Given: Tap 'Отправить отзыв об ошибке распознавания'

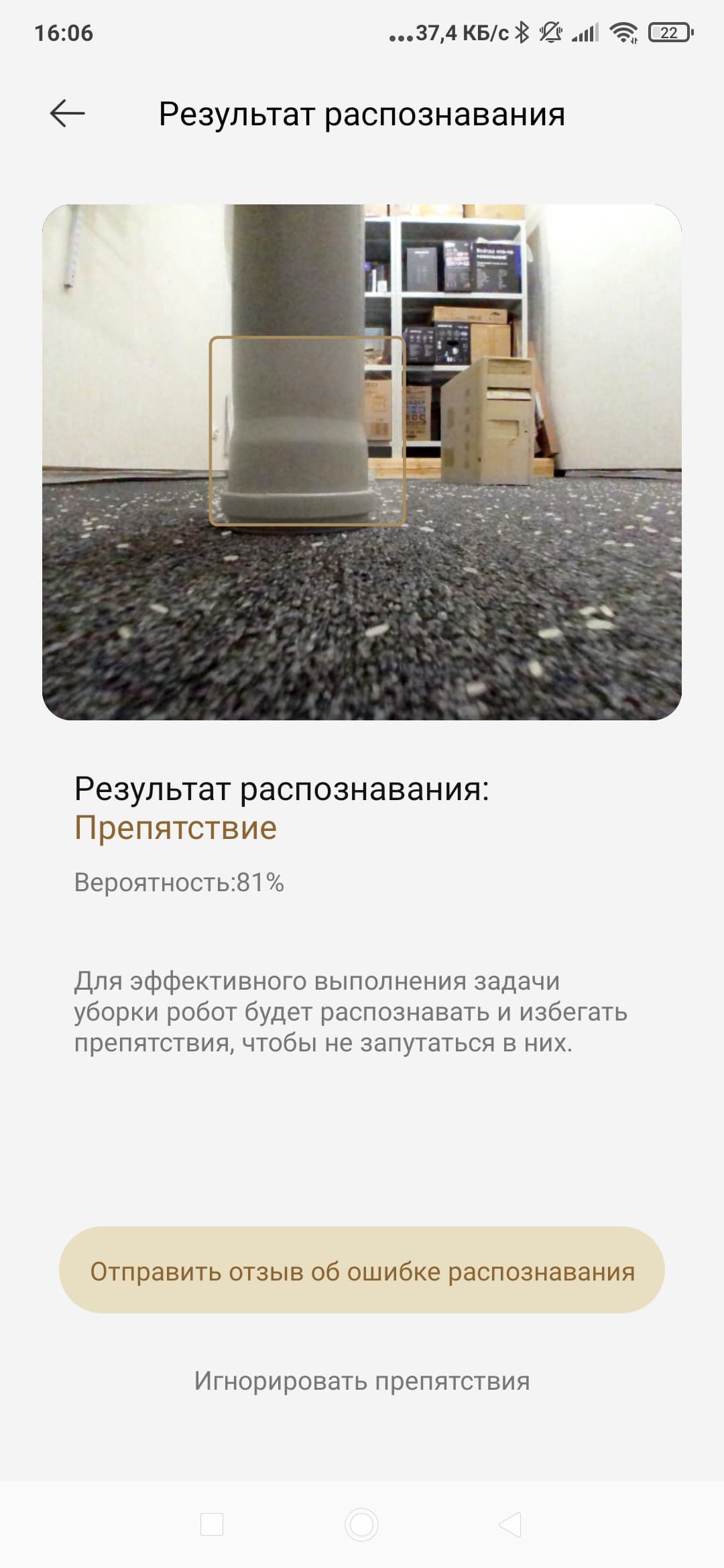Looking at the screenshot, I should click(362, 1271).
